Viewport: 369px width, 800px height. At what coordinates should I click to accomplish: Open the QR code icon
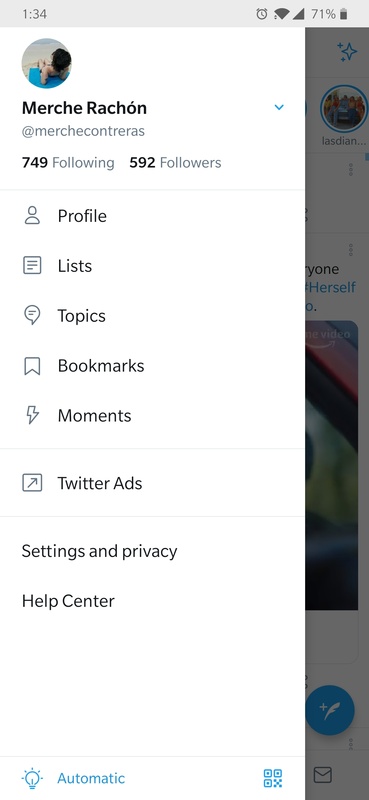[x=273, y=778]
